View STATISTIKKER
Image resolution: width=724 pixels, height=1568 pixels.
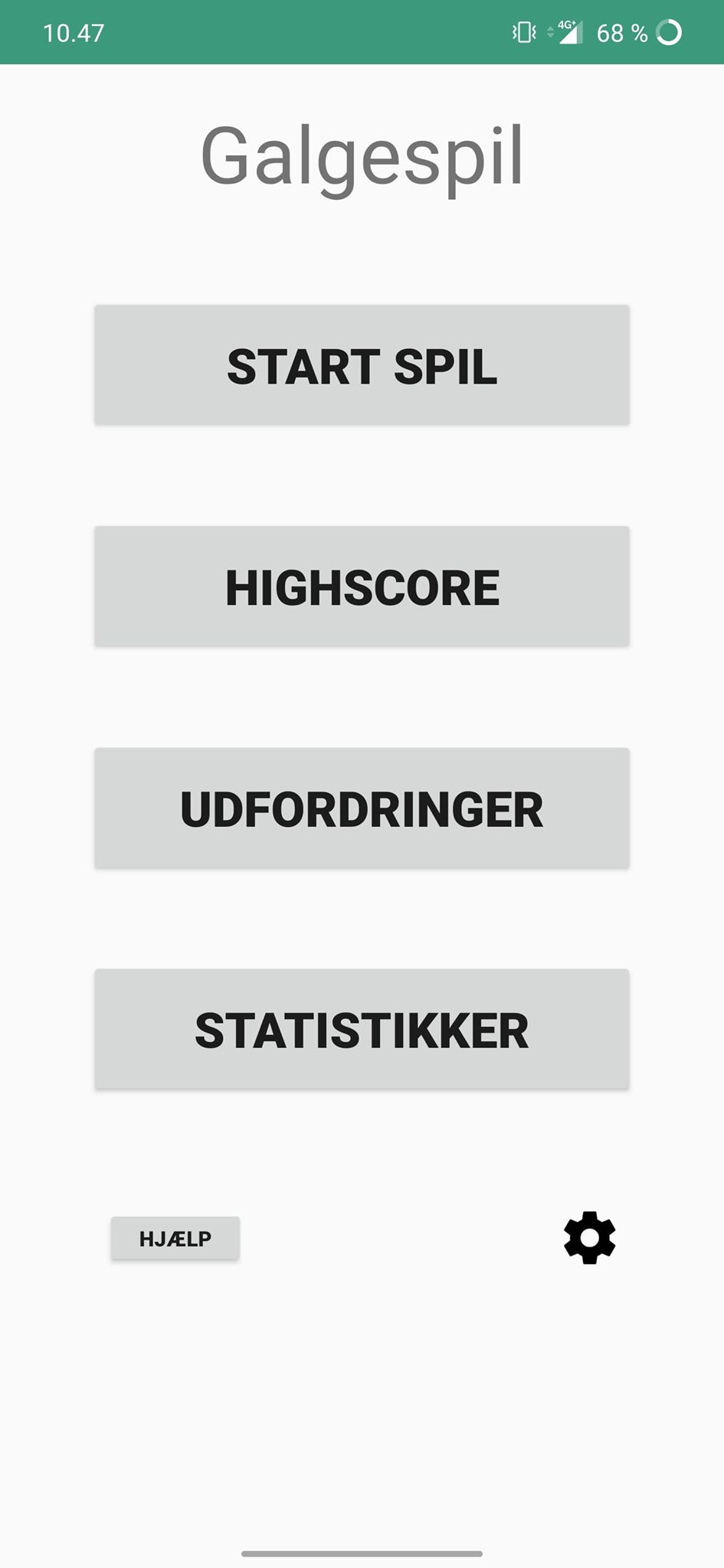point(362,1029)
